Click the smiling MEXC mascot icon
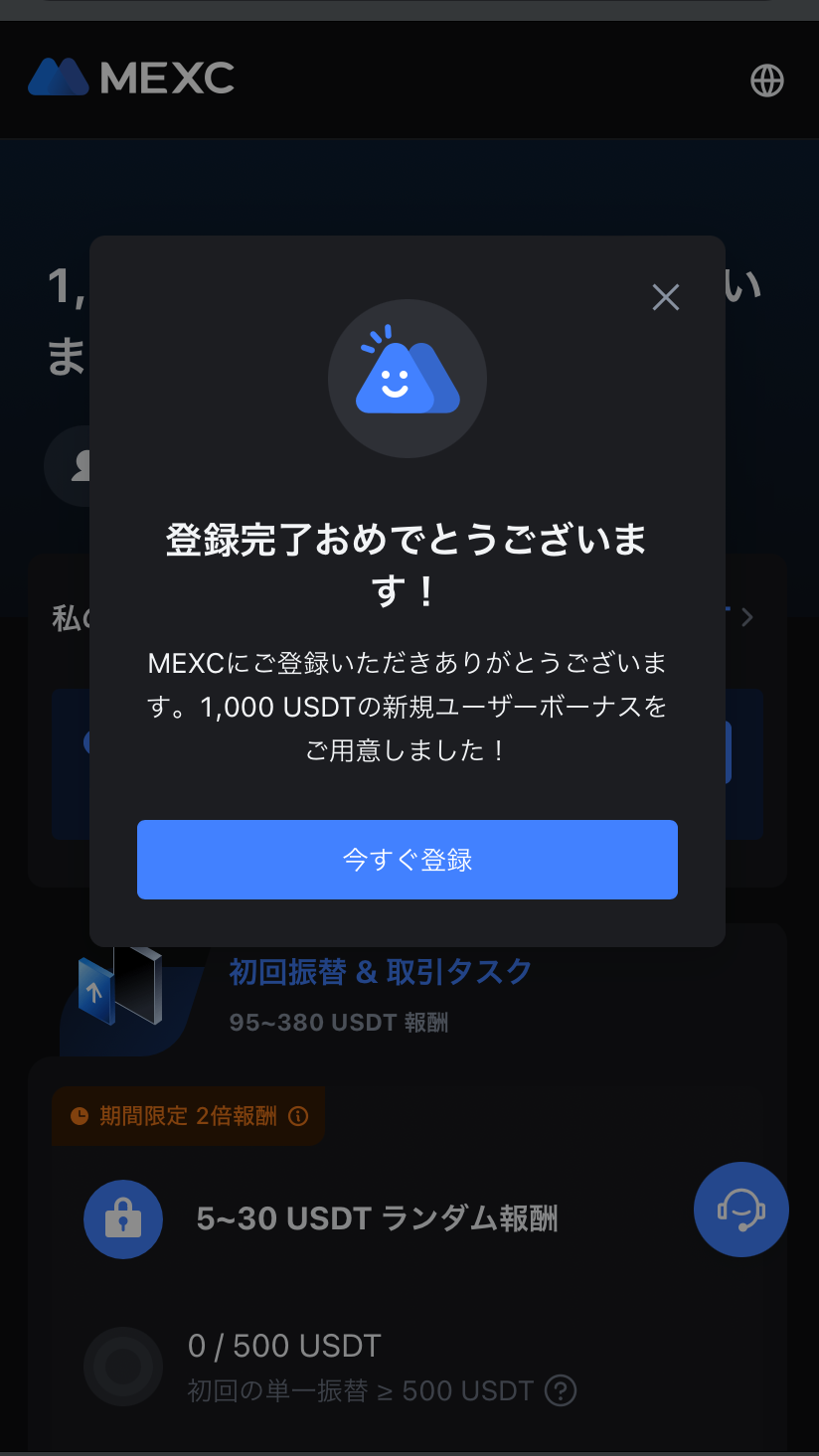This screenshot has height=1456, width=819. click(x=408, y=378)
